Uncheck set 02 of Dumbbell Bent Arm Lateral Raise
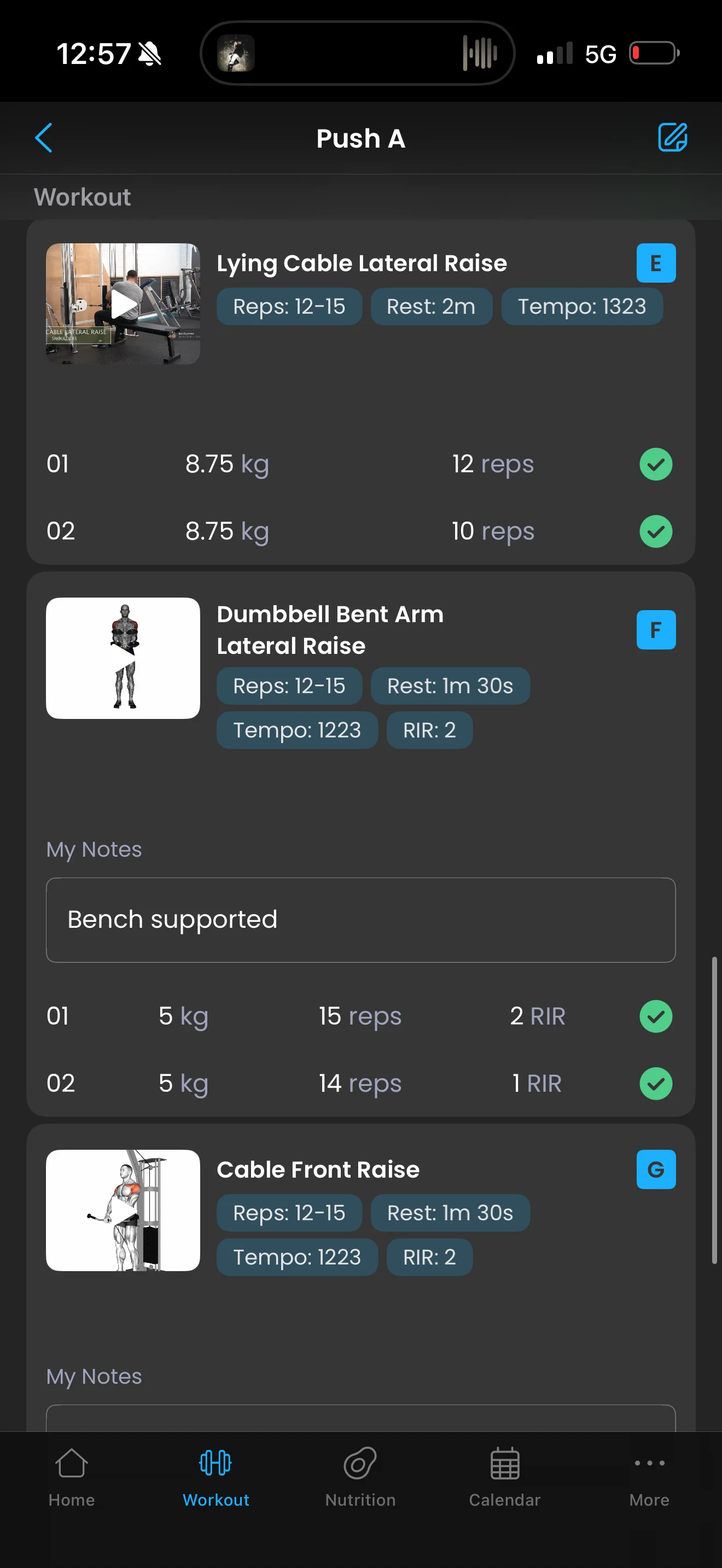 [656, 1084]
